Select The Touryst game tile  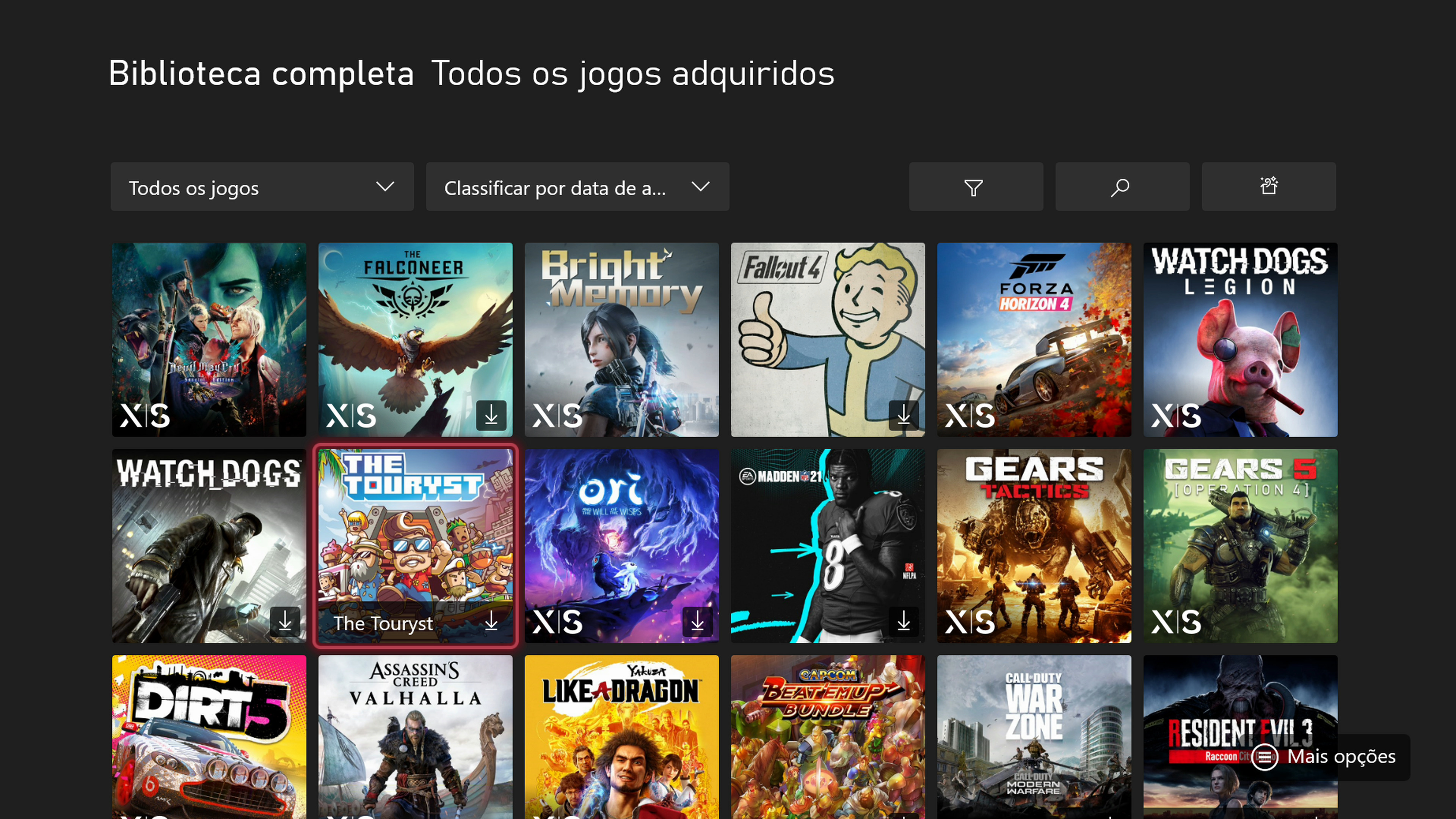[x=416, y=546]
